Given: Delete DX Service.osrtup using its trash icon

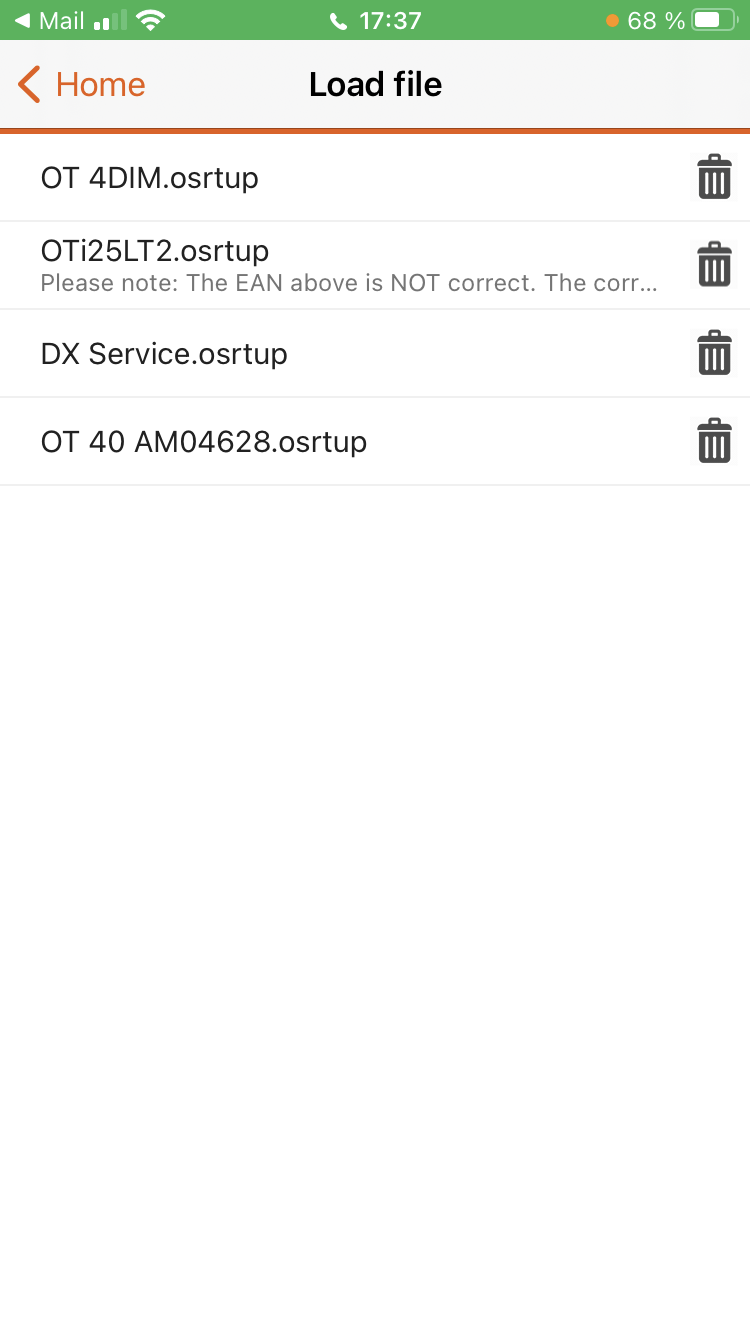Looking at the screenshot, I should pyautogui.click(x=714, y=352).
